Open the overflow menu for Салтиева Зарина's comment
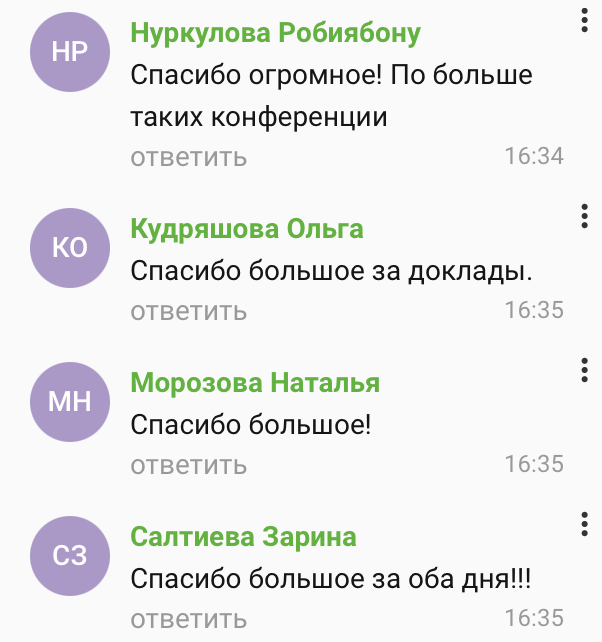The image size is (602, 642). click(584, 523)
